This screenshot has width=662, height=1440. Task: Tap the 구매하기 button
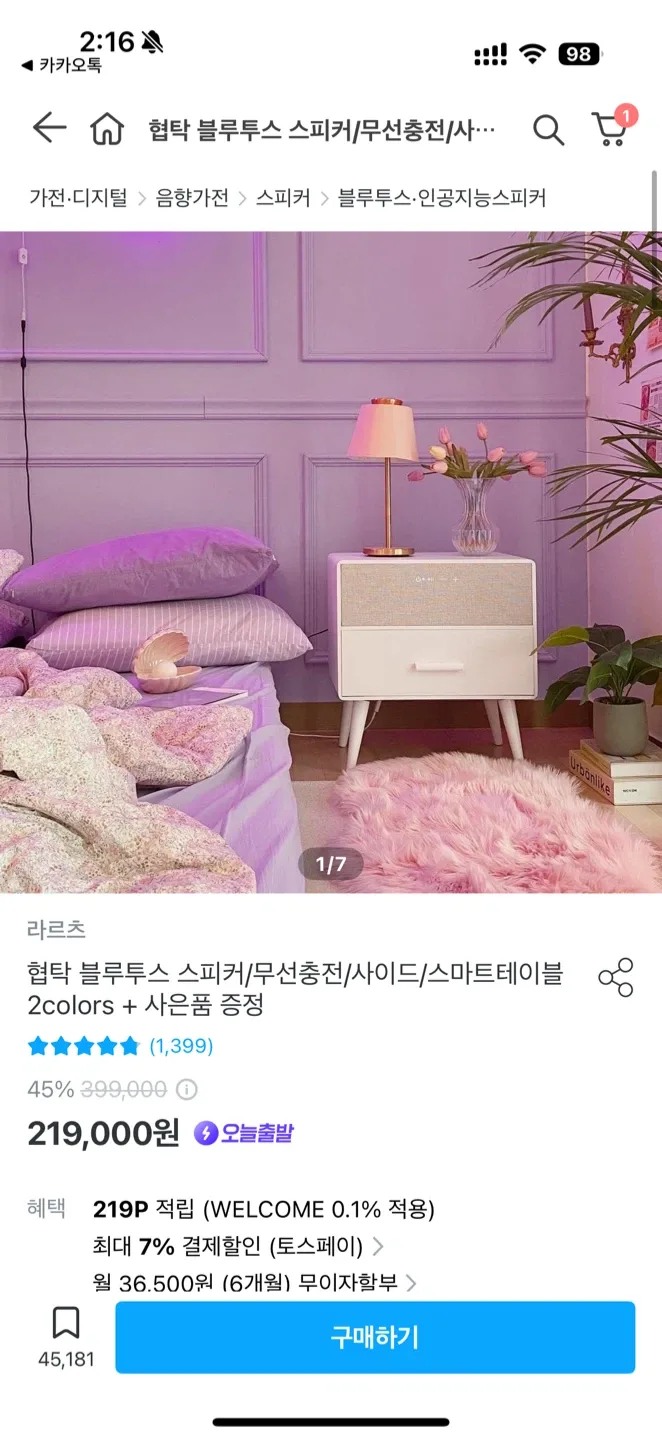coord(375,1337)
